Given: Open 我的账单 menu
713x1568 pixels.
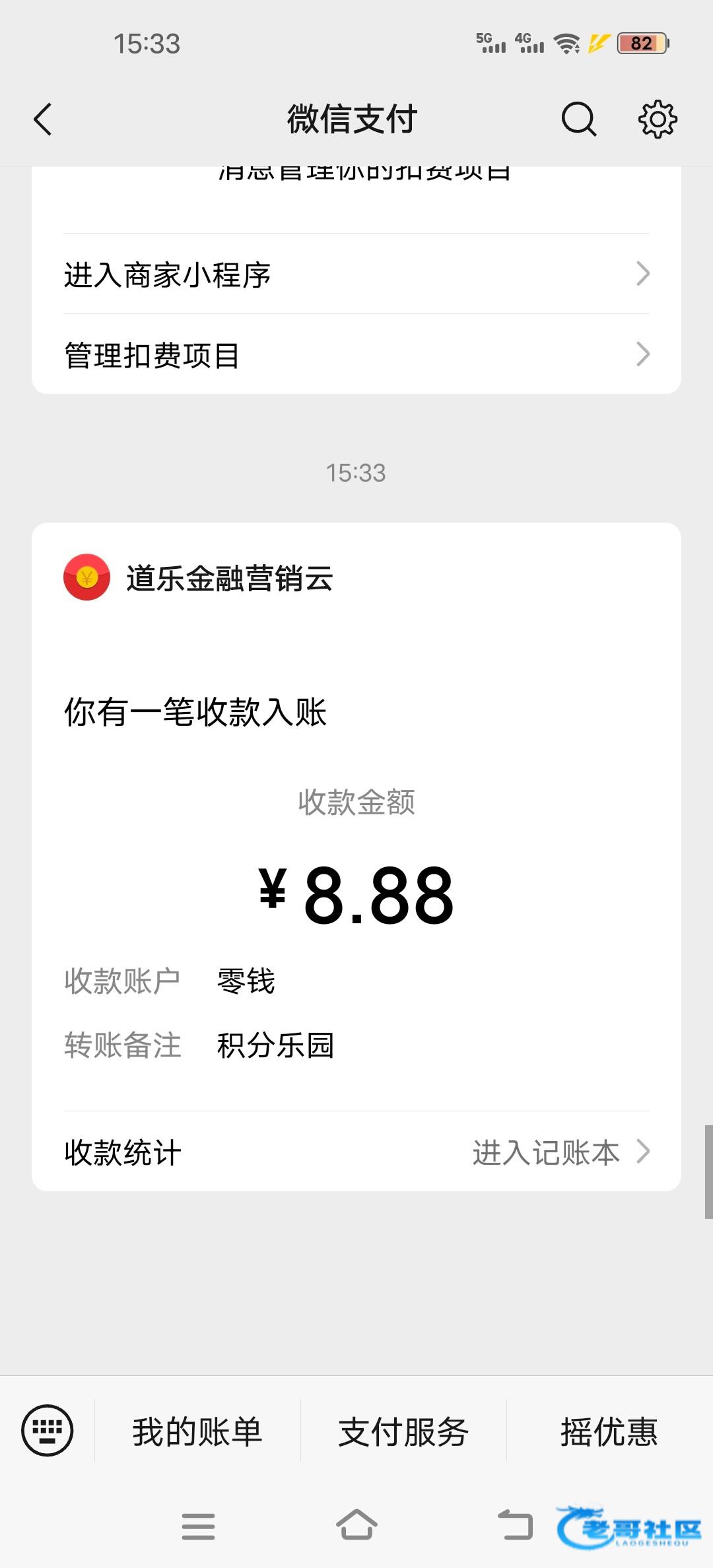Looking at the screenshot, I should 197,1431.
